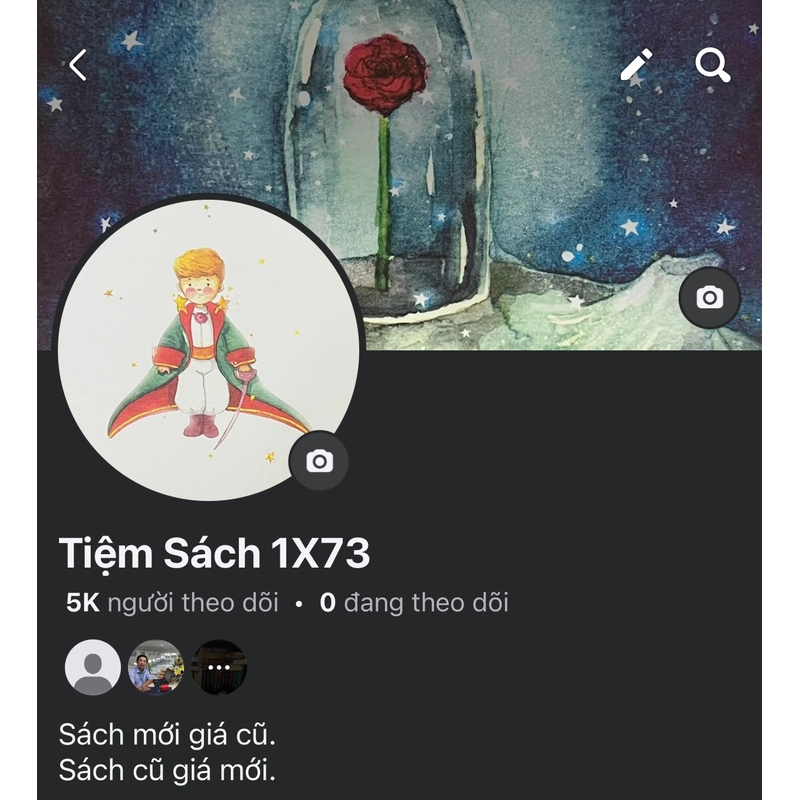Go back using the top-left arrow
800x800 pixels.
click(78, 66)
